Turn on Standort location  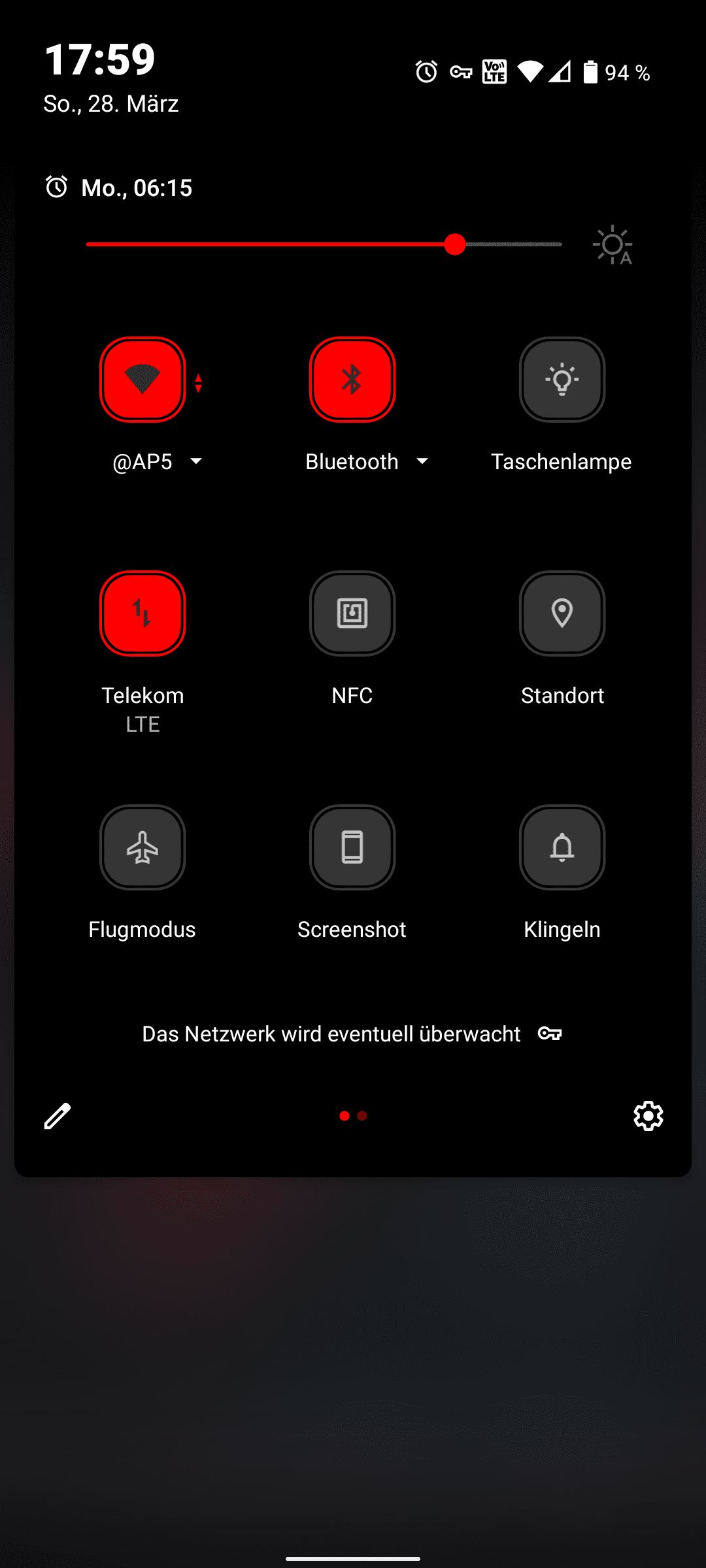562,613
